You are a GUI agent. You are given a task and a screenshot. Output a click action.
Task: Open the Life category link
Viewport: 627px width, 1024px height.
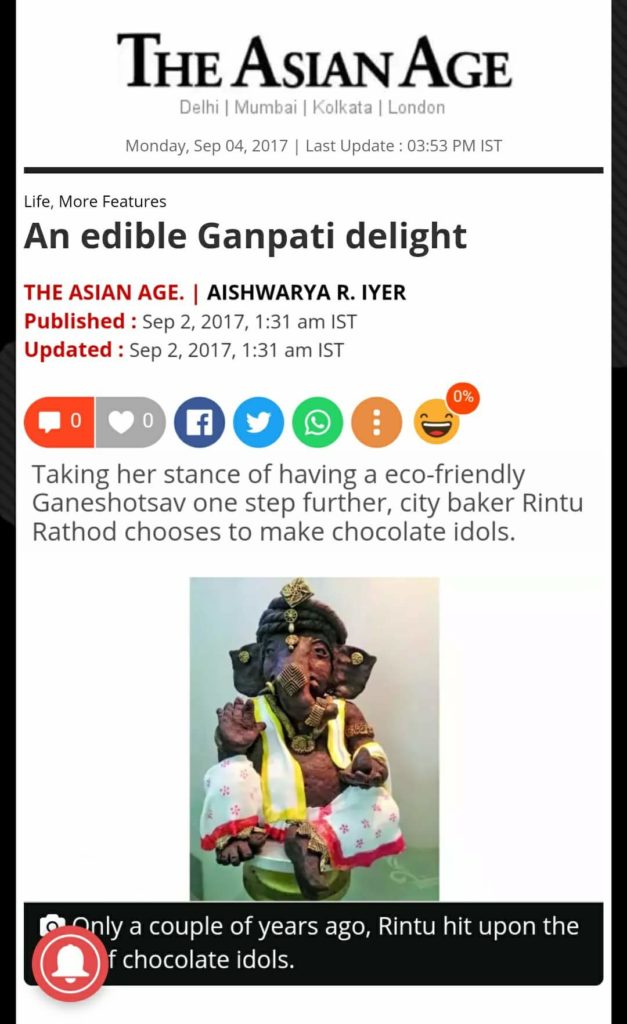(36, 201)
